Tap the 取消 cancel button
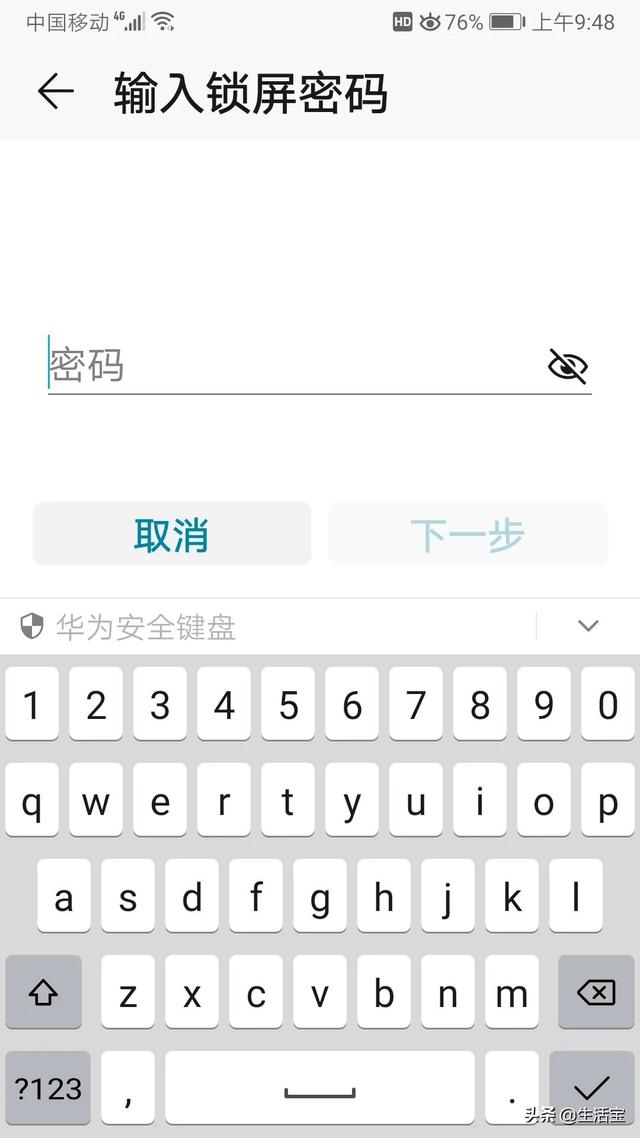 (x=172, y=534)
